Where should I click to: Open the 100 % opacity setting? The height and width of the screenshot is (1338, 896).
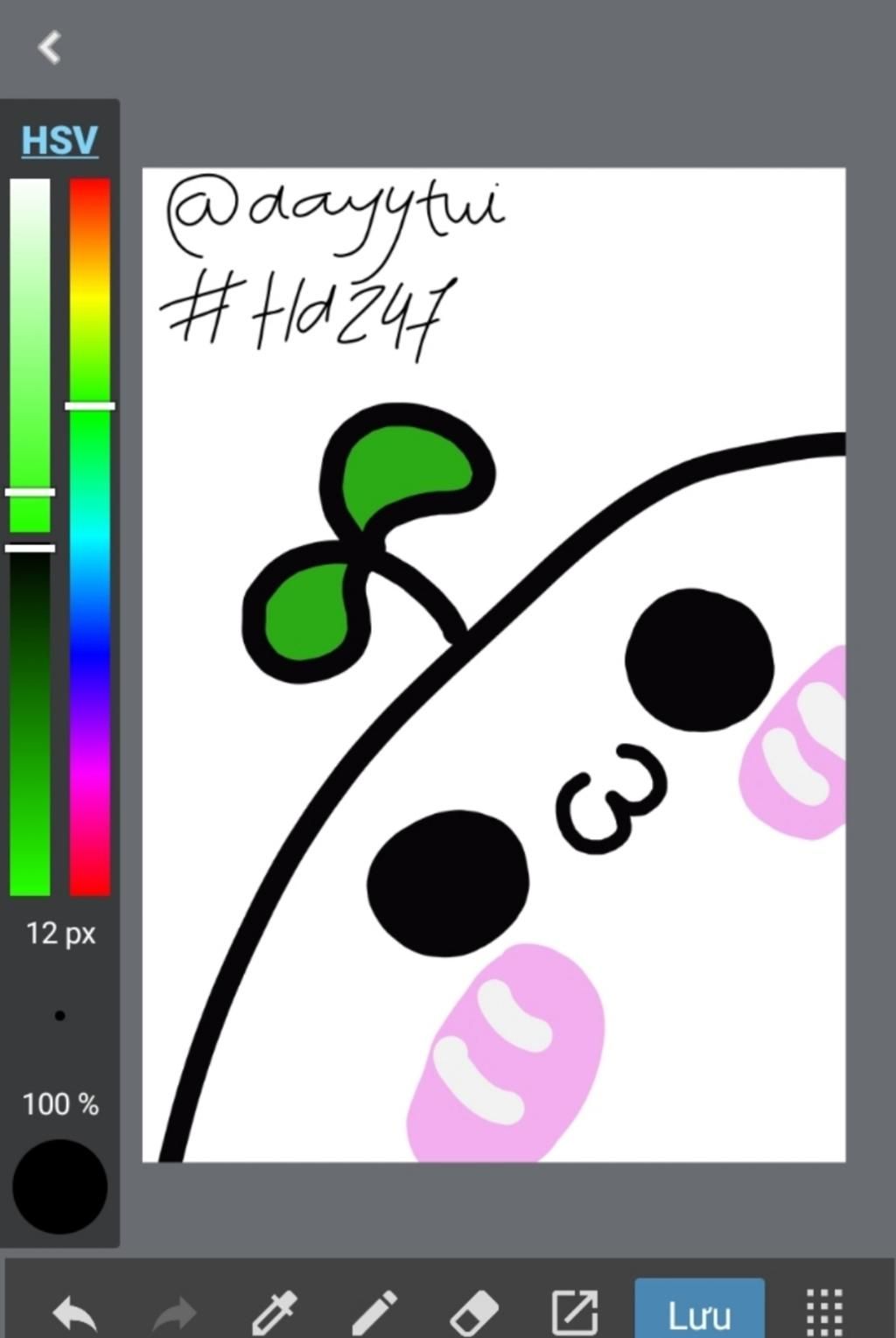59,1104
